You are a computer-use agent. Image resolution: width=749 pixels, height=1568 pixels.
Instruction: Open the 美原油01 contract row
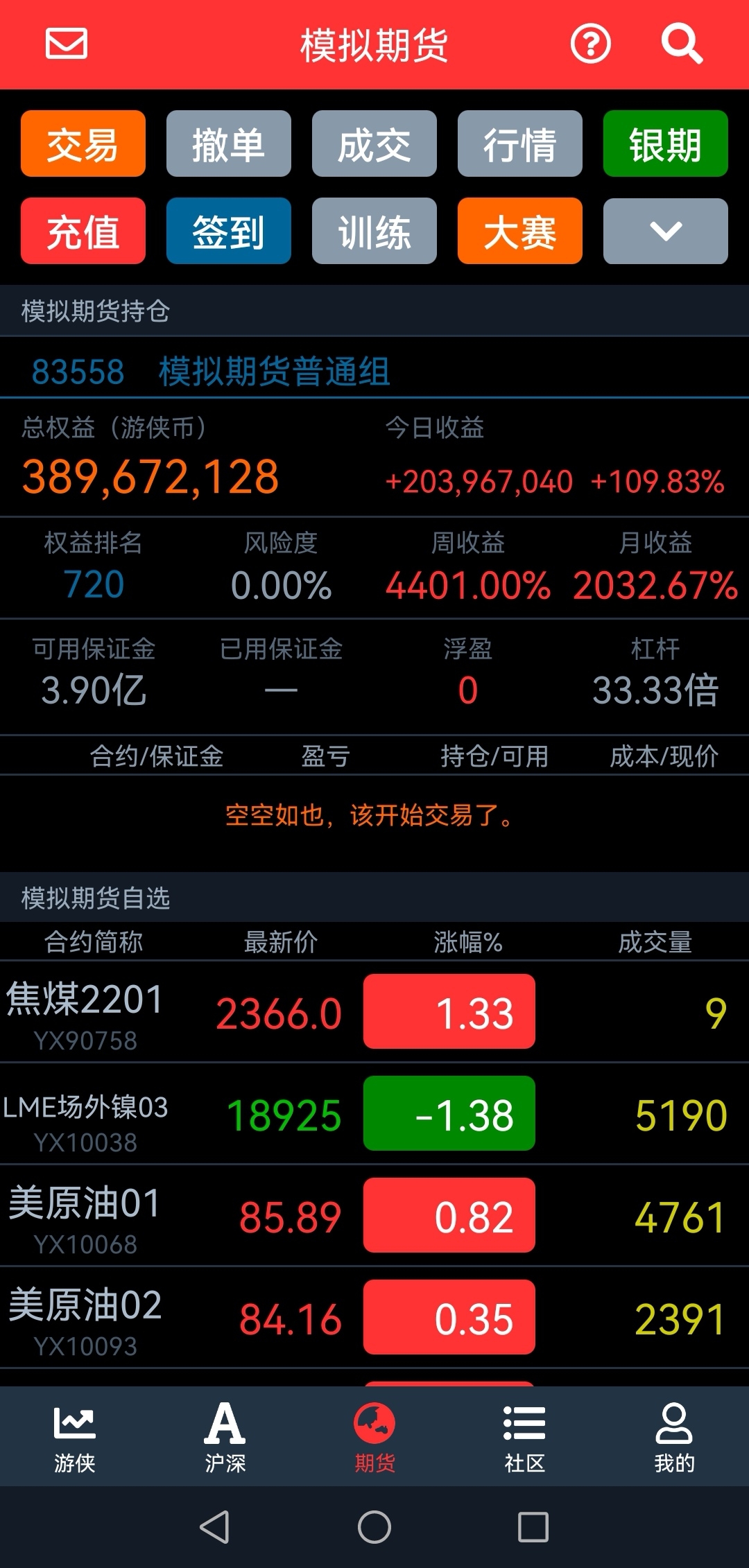point(374,1215)
